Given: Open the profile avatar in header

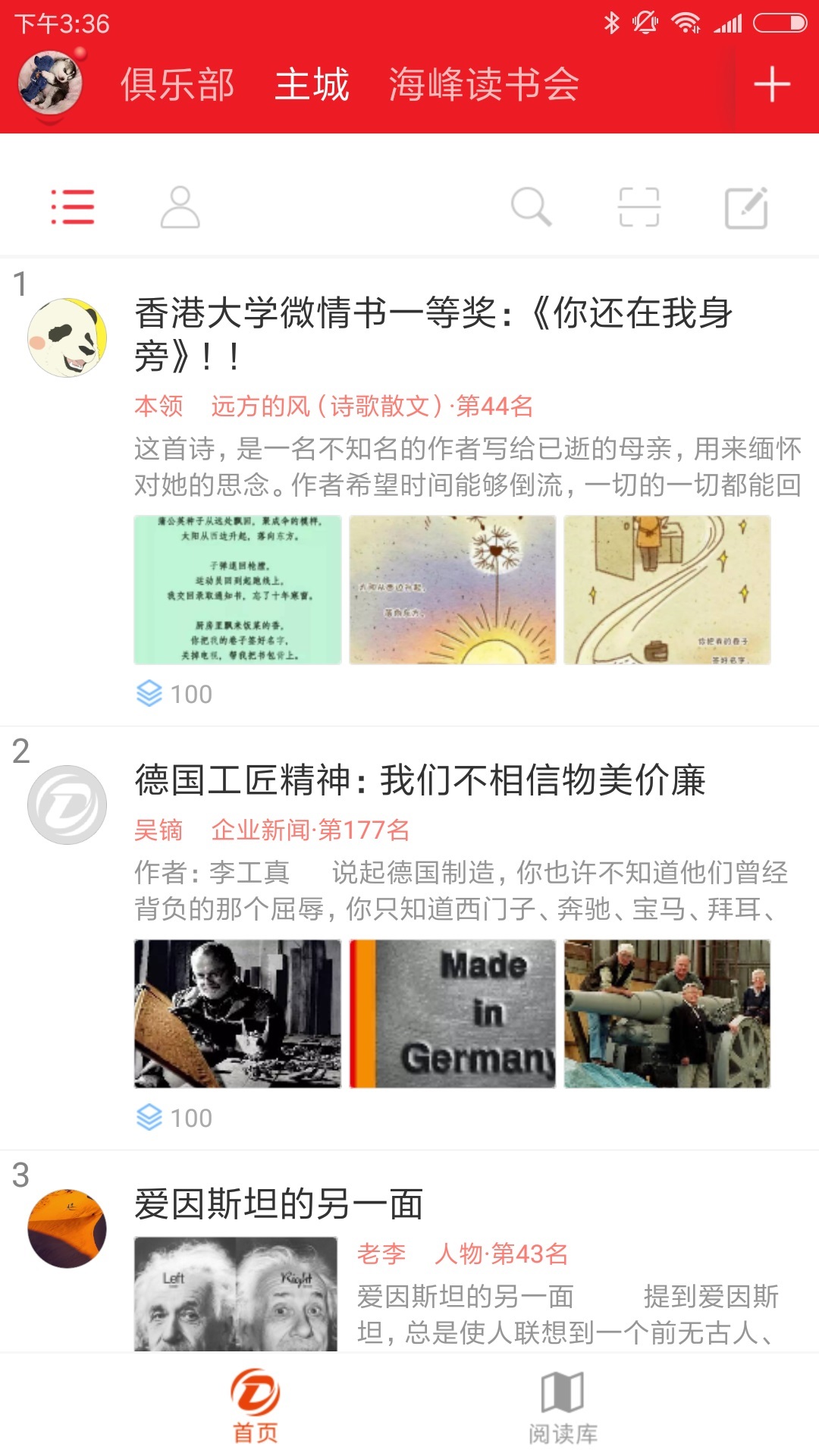Looking at the screenshot, I should tap(50, 83).
